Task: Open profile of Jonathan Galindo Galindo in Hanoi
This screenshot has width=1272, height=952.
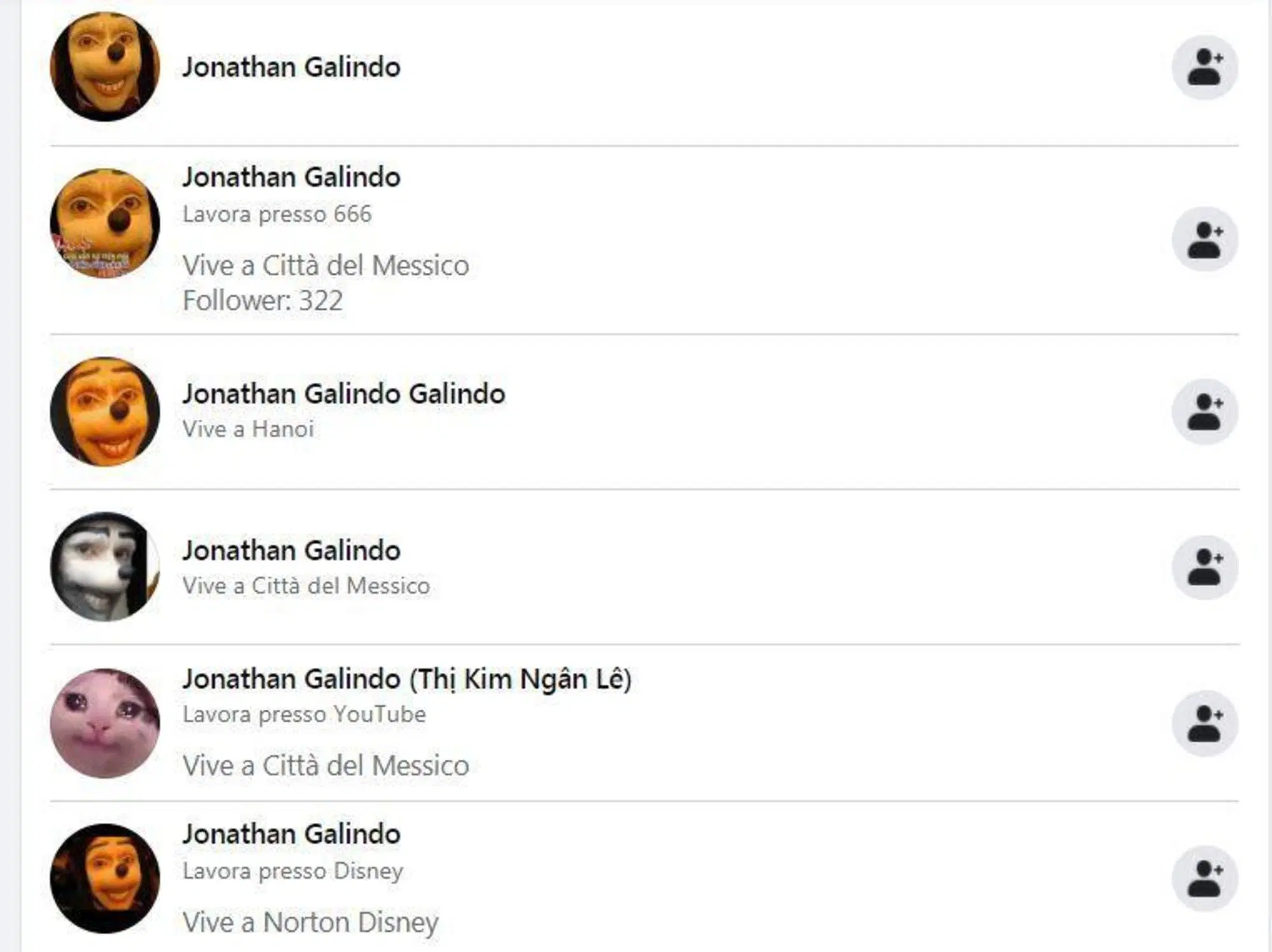Action: click(x=343, y=394)
